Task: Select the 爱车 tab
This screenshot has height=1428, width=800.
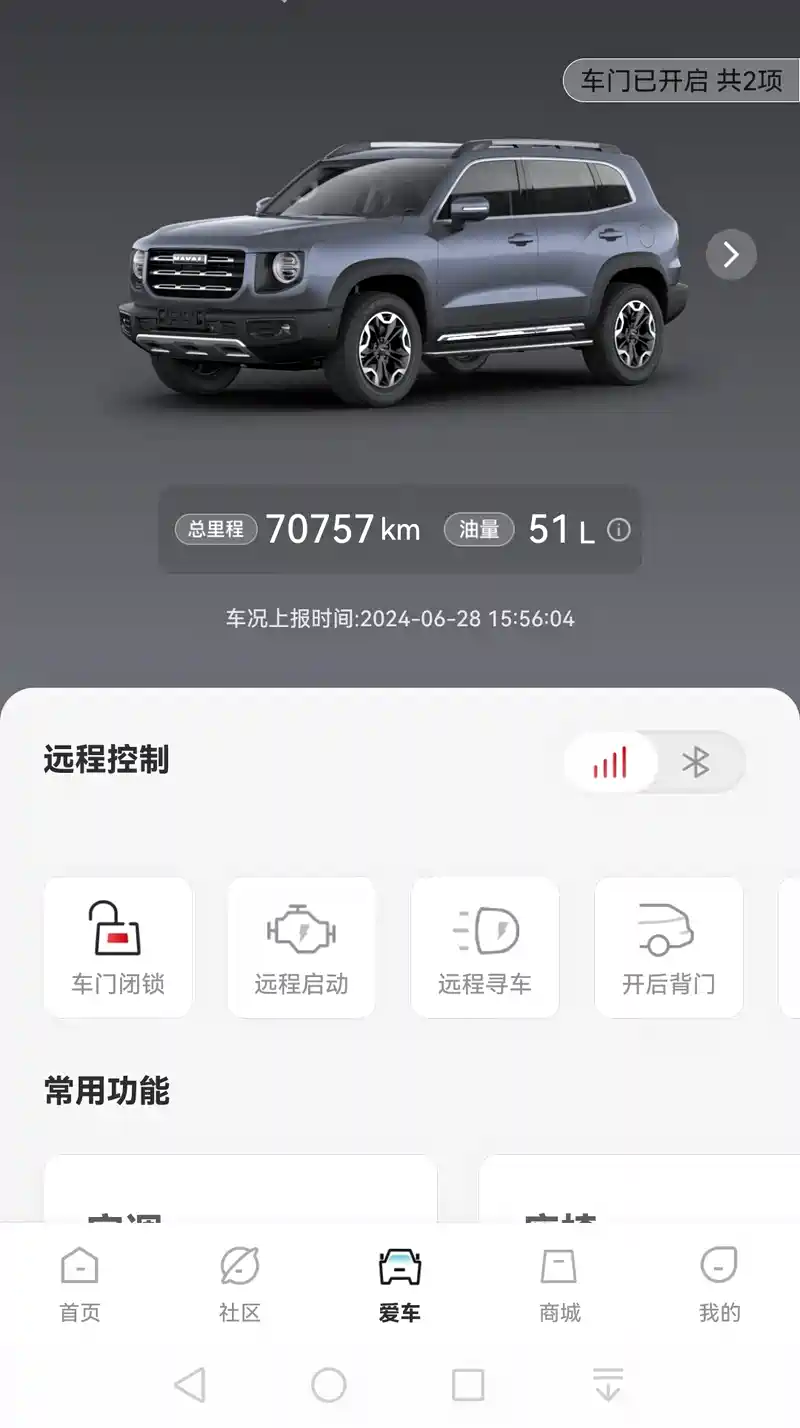Action: (400, 1285)
